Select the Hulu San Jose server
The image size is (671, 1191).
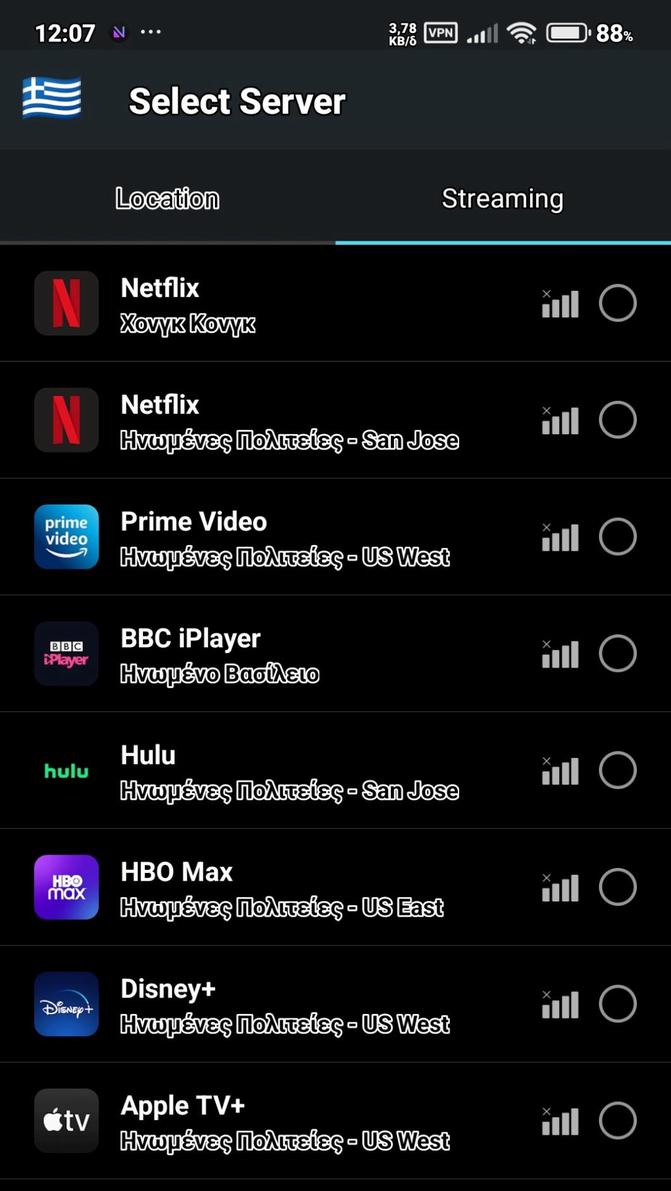(617, 771)
